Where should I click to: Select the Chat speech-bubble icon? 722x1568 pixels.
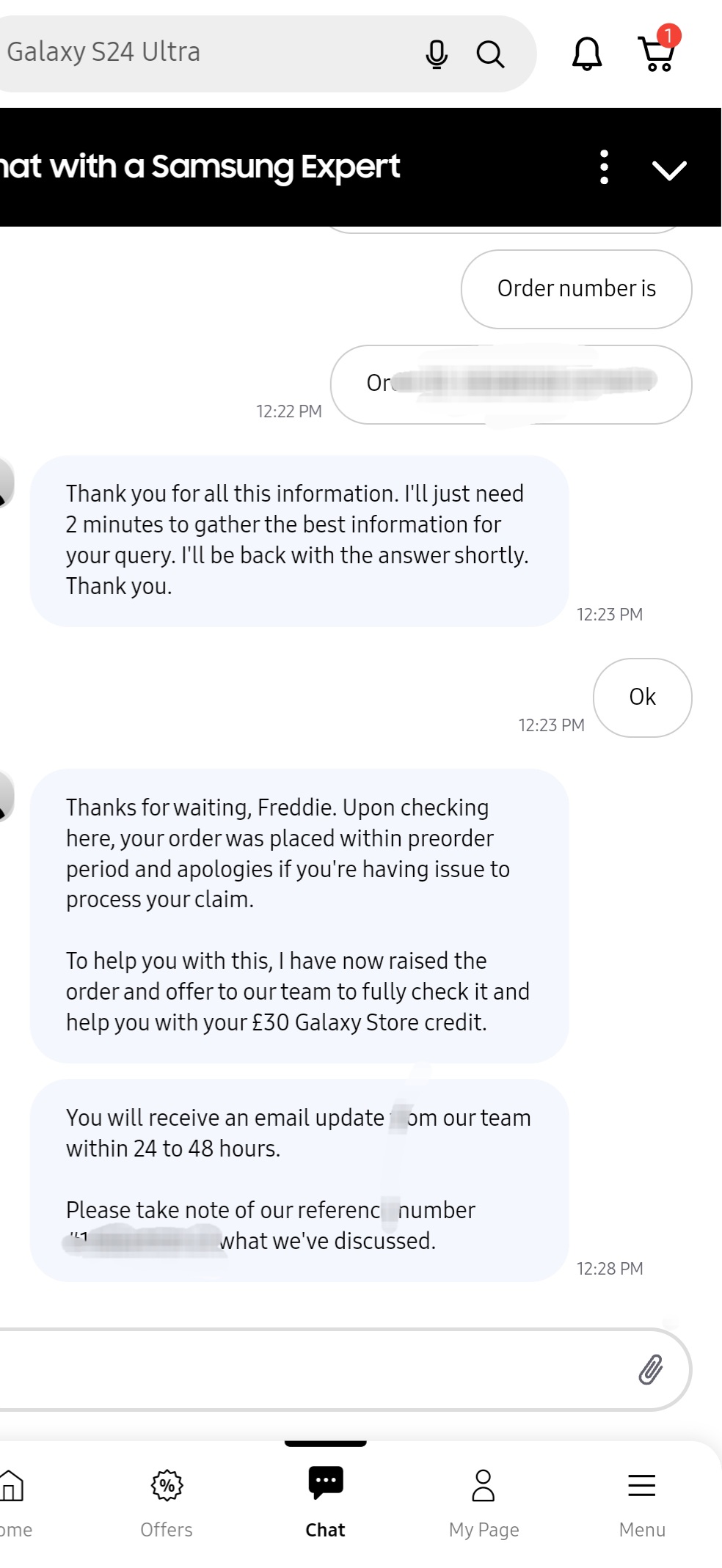pos(325,1481)
